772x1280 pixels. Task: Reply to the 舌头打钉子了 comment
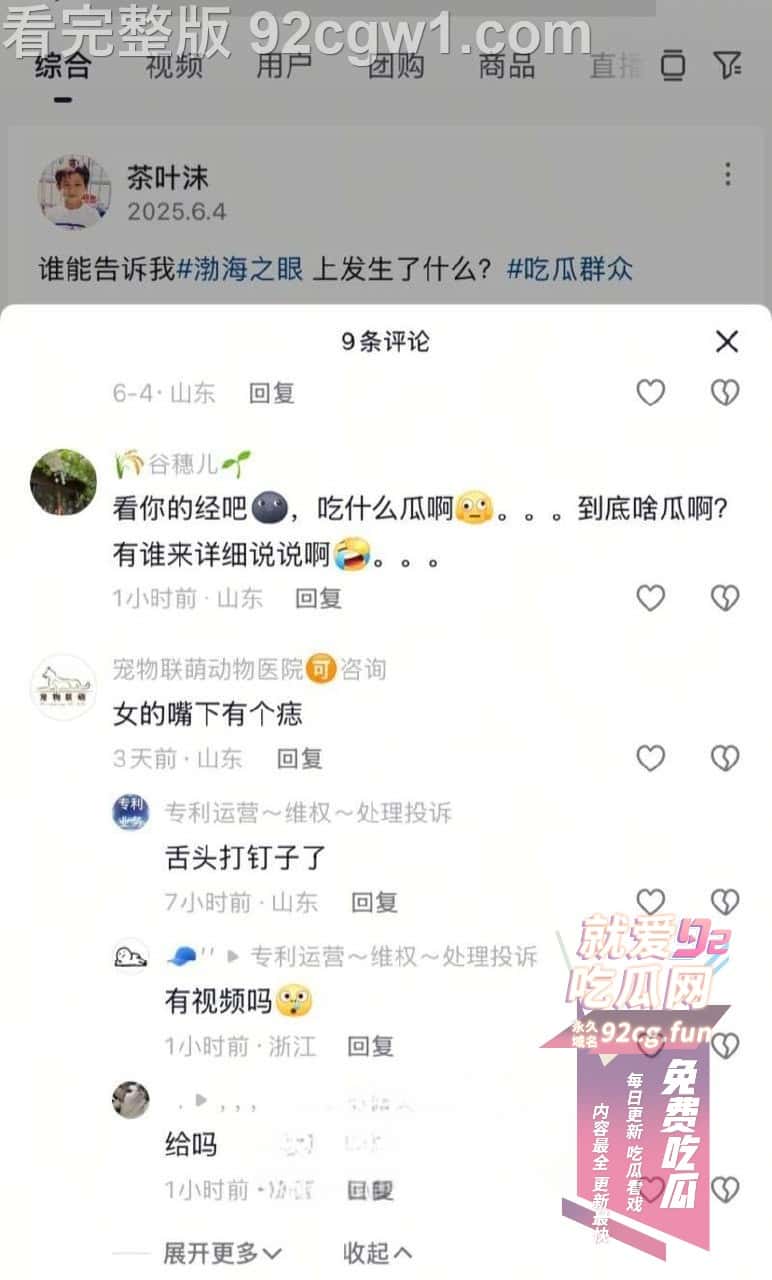[x=374, y=902]
